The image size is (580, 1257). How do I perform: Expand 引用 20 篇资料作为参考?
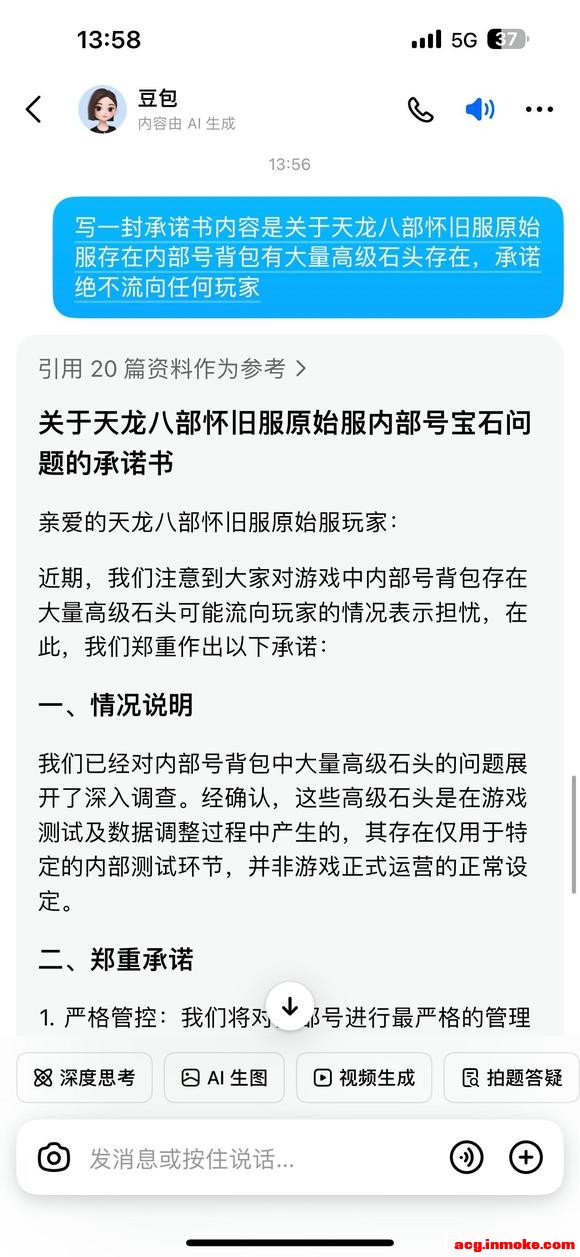click(x=172, y=369)
